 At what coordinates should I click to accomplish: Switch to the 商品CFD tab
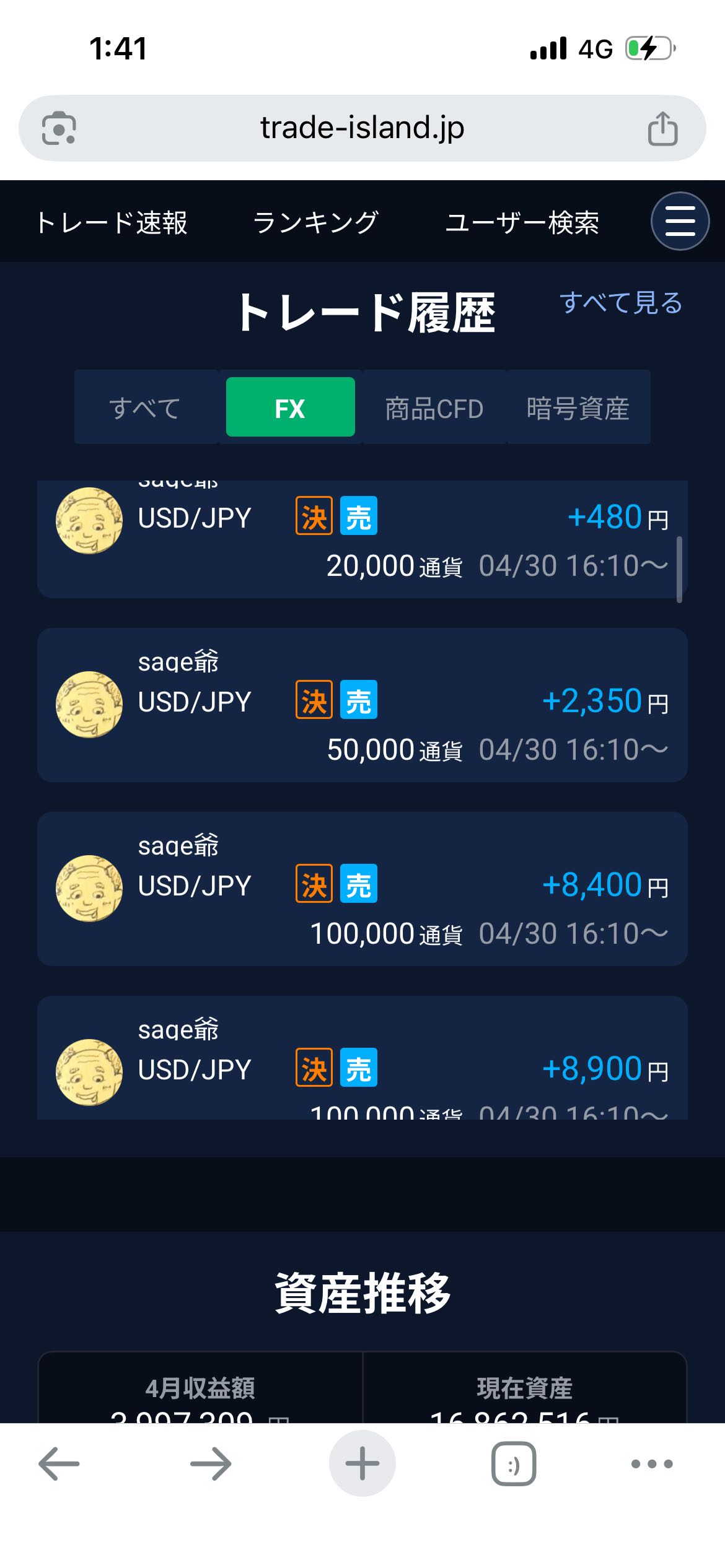434,407
